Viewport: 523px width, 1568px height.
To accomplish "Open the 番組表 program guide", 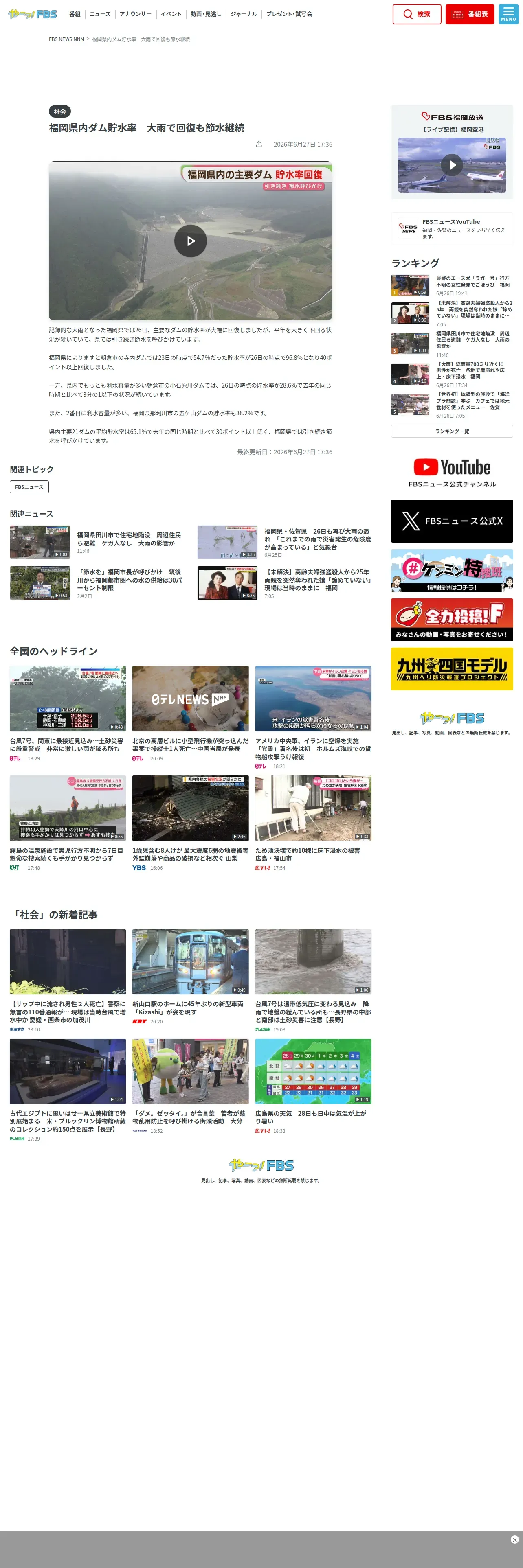I will click(469, 14).
